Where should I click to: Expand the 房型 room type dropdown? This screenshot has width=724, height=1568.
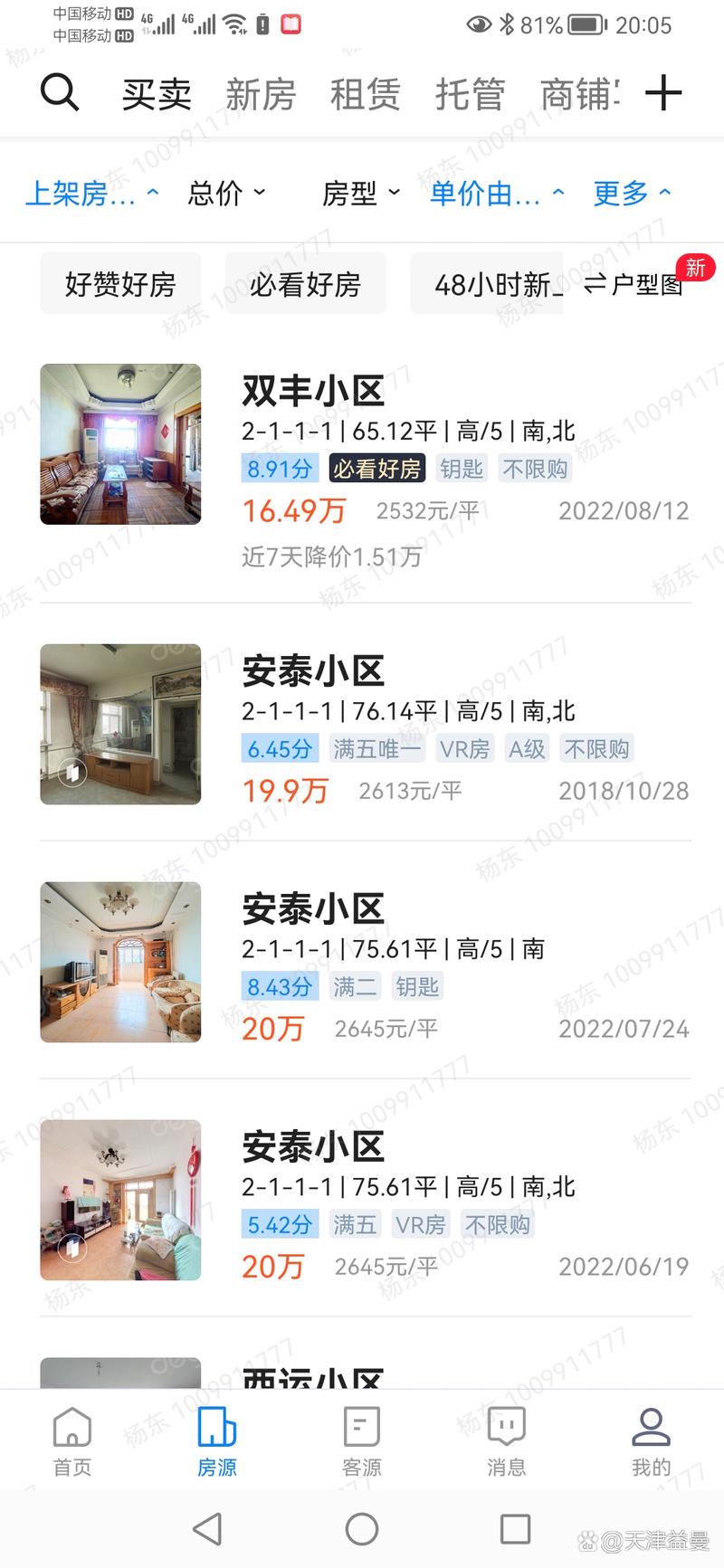[361, 193]
